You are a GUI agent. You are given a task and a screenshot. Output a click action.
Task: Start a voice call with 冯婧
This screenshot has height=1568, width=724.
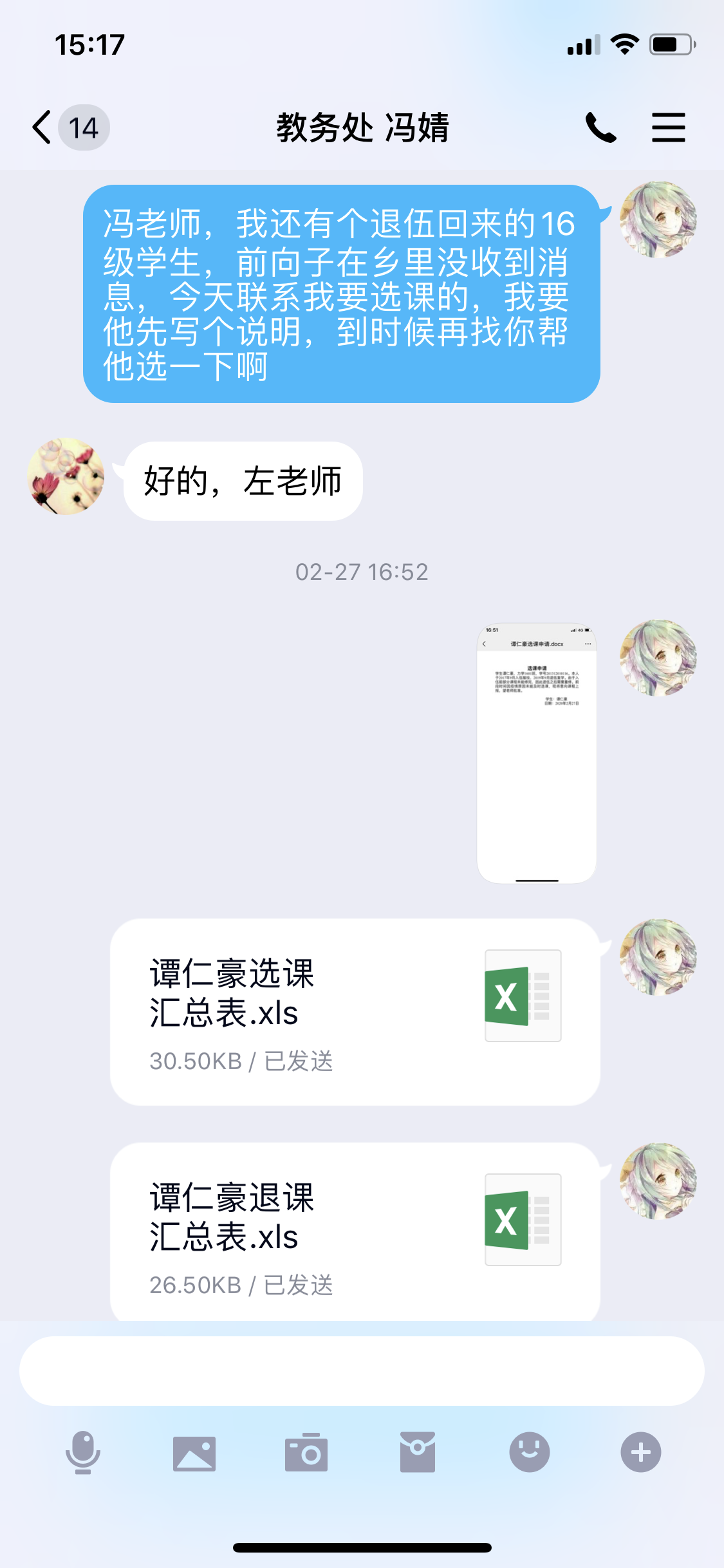[600, 127]
